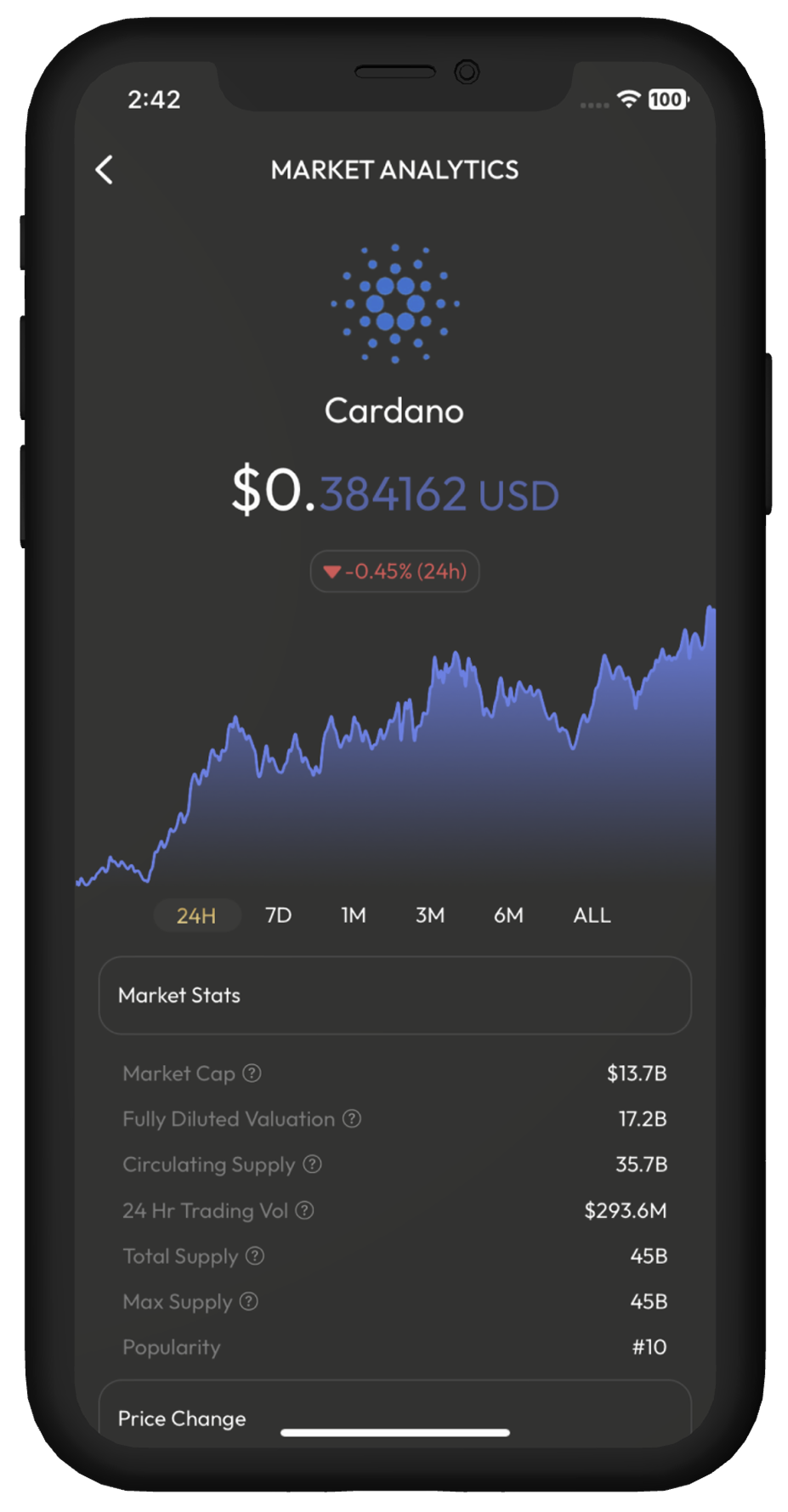Tap the Max Supply question mark
Image resolution: width=788 pixels, height=1512 pixels.
tap(249, 1301)
